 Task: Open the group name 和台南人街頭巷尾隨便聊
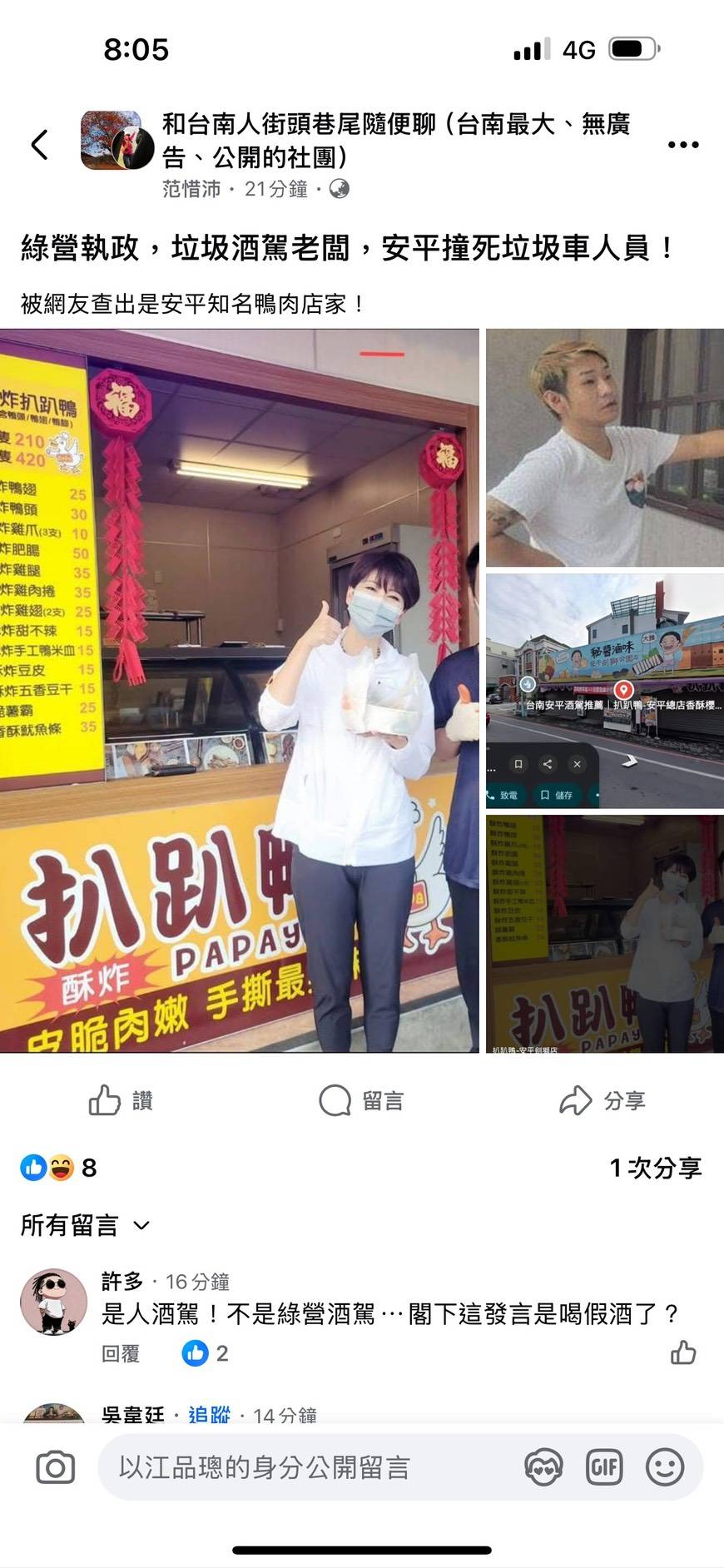click(395, 140)
